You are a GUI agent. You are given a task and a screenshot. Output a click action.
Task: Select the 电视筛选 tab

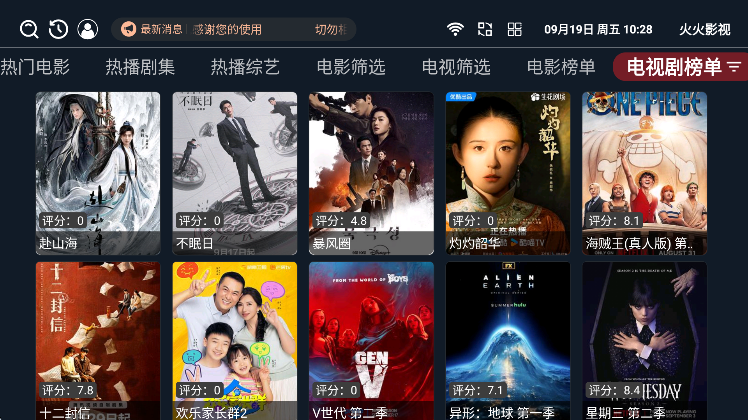point(456,68)
